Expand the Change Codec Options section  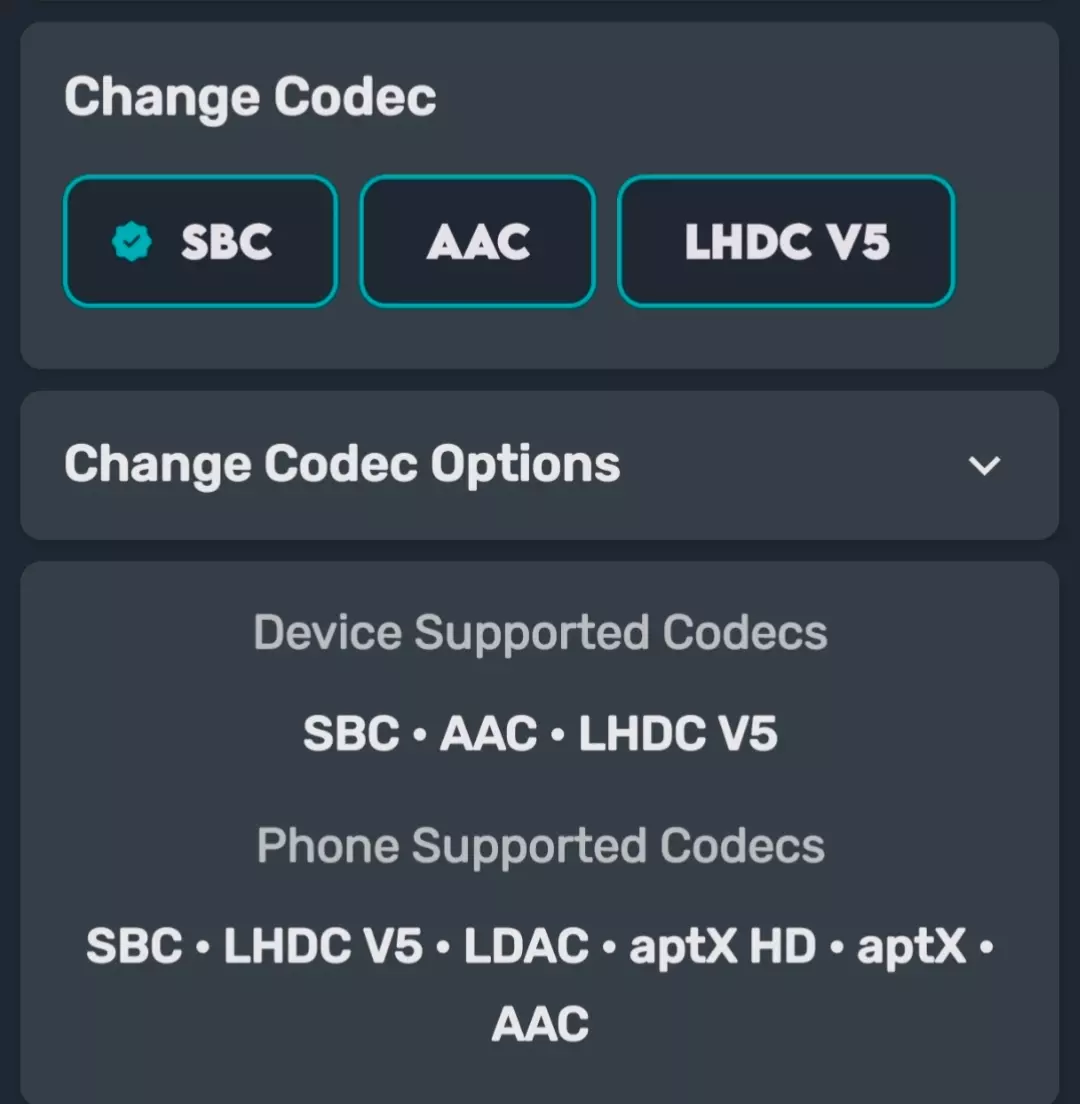coord(984,465)
